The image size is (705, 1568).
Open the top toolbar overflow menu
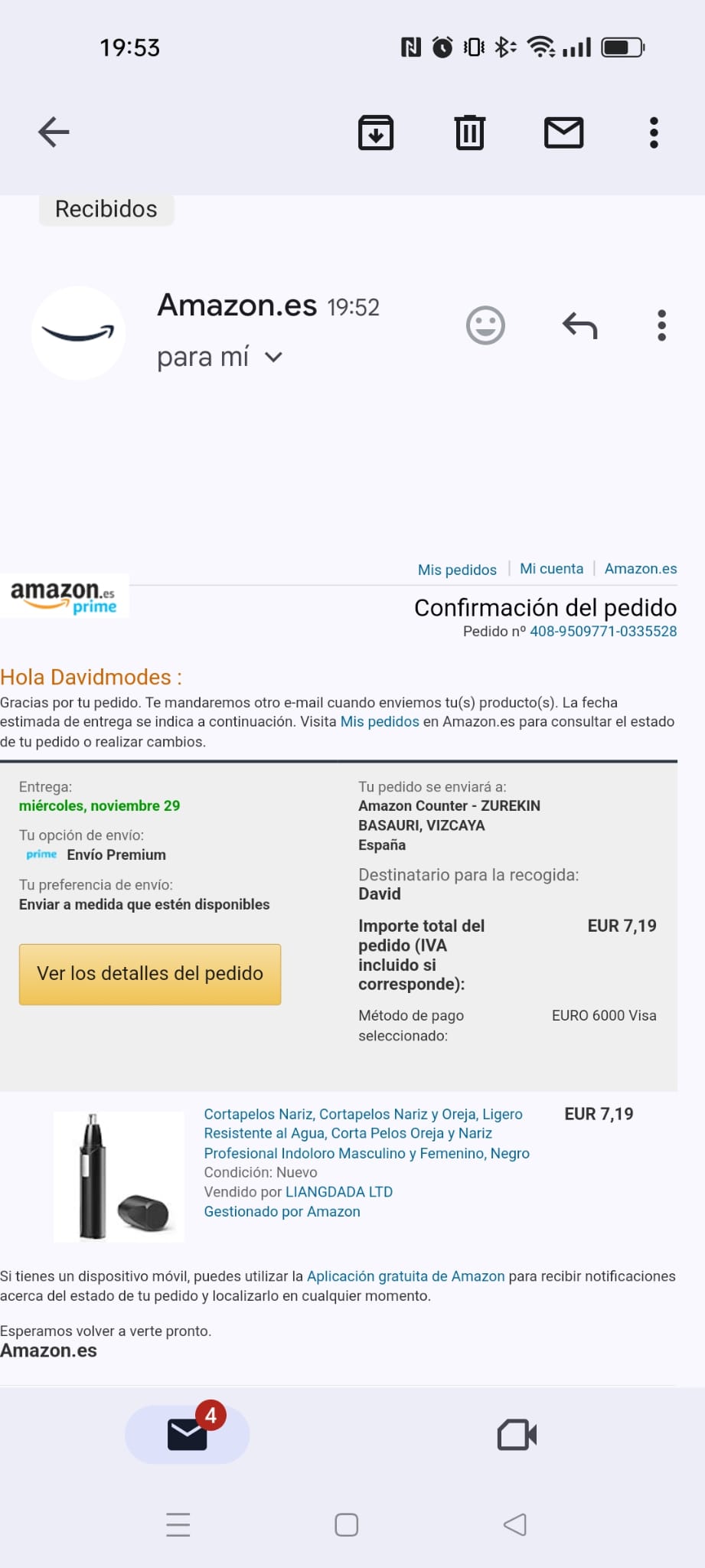[653, 132]
